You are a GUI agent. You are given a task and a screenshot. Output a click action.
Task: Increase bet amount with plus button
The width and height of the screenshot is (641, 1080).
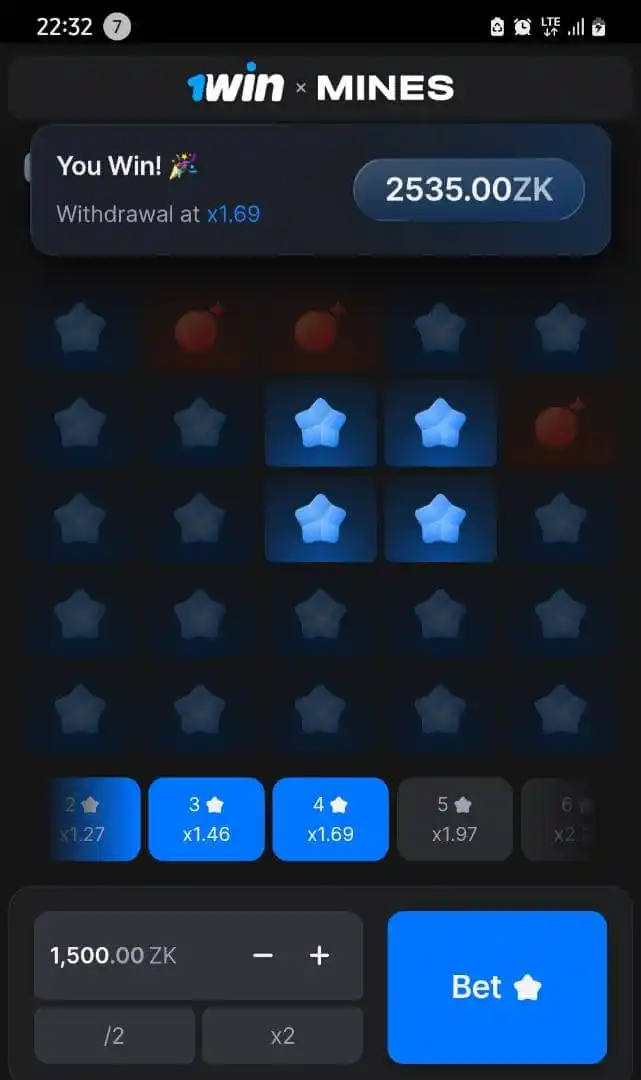[x=319, y=956]
